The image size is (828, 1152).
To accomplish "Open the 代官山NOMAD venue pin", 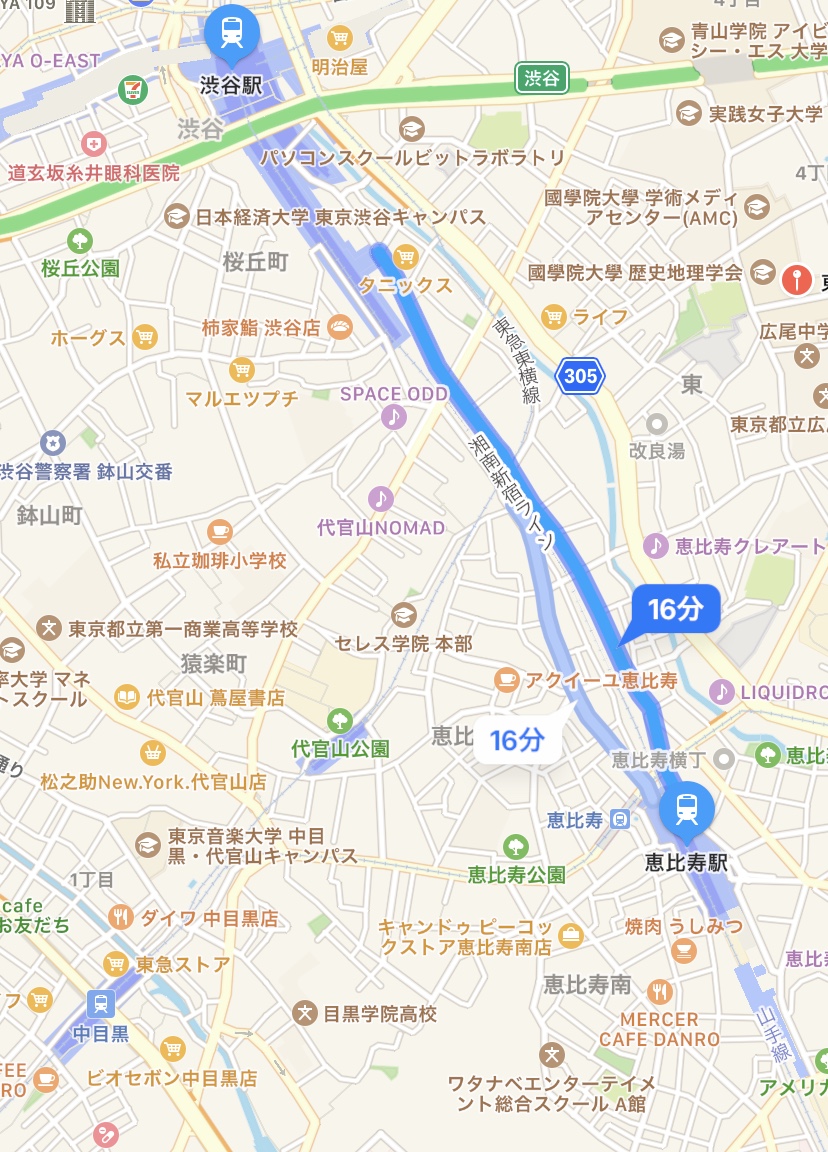I will coord(380,498).
